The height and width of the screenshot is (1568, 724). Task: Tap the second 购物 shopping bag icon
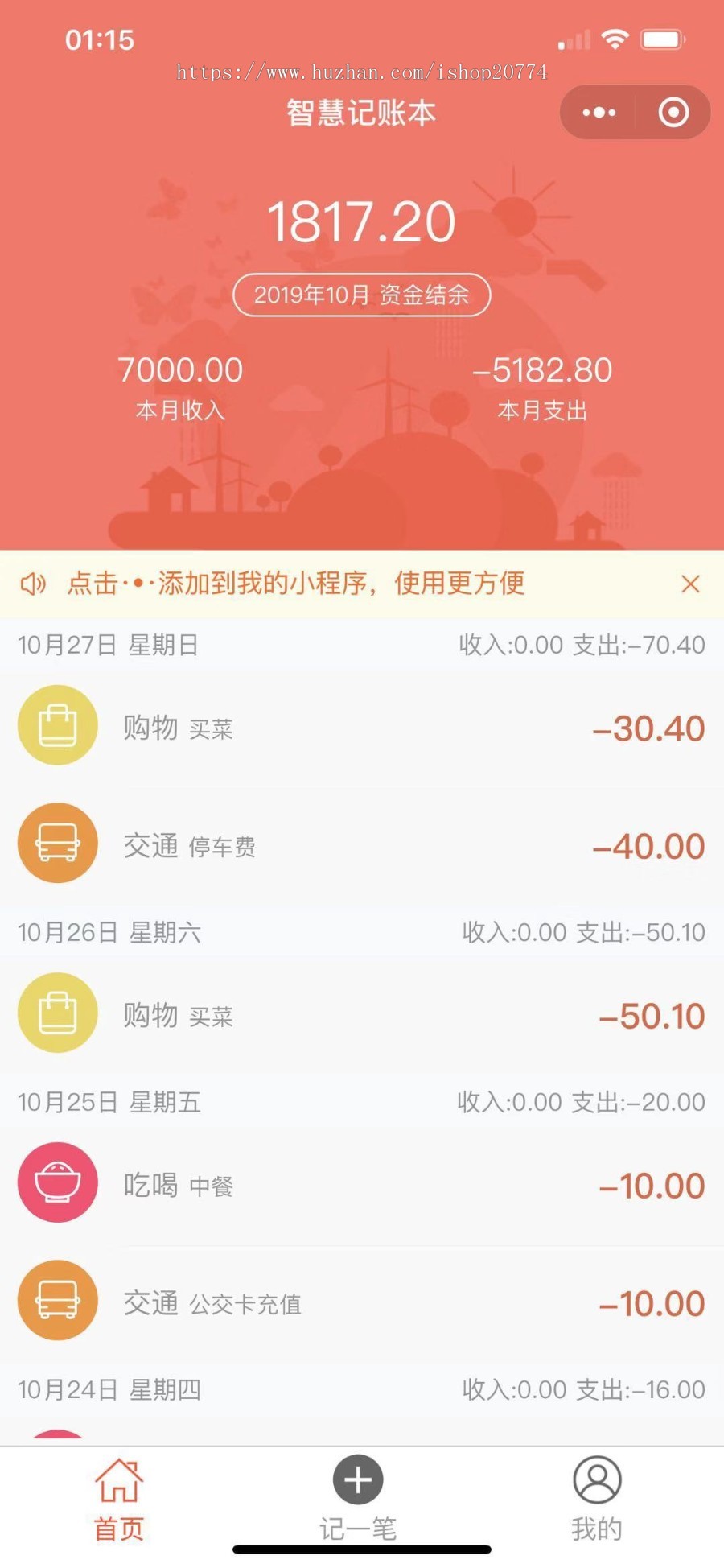coord(56,1012)
